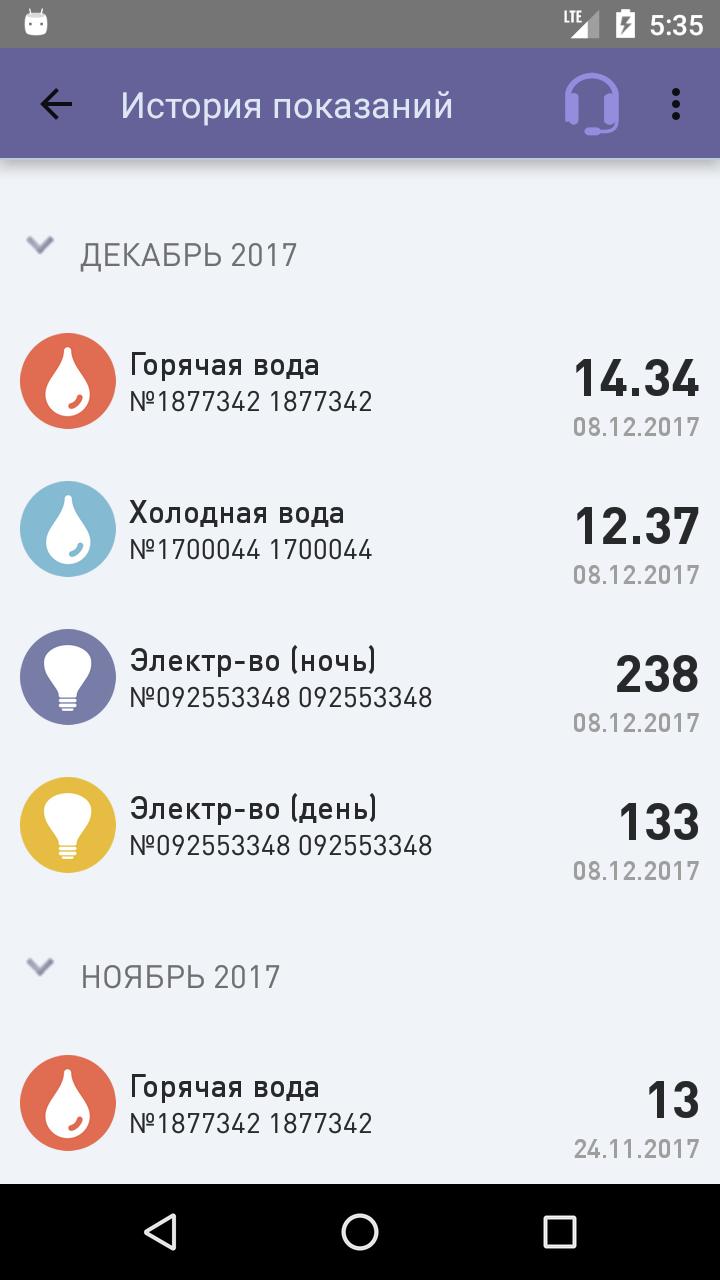Go back from История показаний
This screenshot has height=1280, width=720.
click(x=56, y=104)
